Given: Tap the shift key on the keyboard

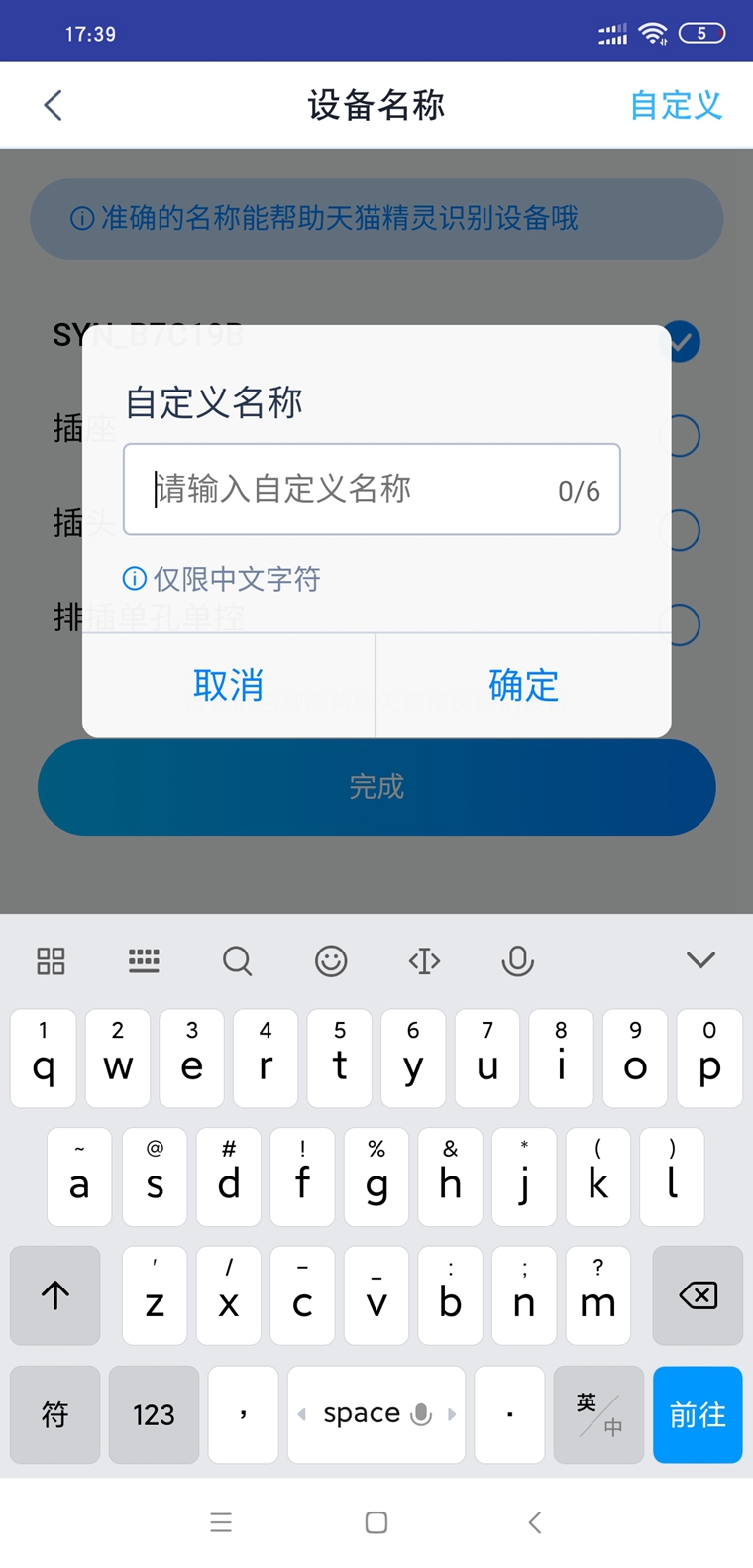Looking at the screenshot, I should pyautogui.click(x=55, y=1295).
